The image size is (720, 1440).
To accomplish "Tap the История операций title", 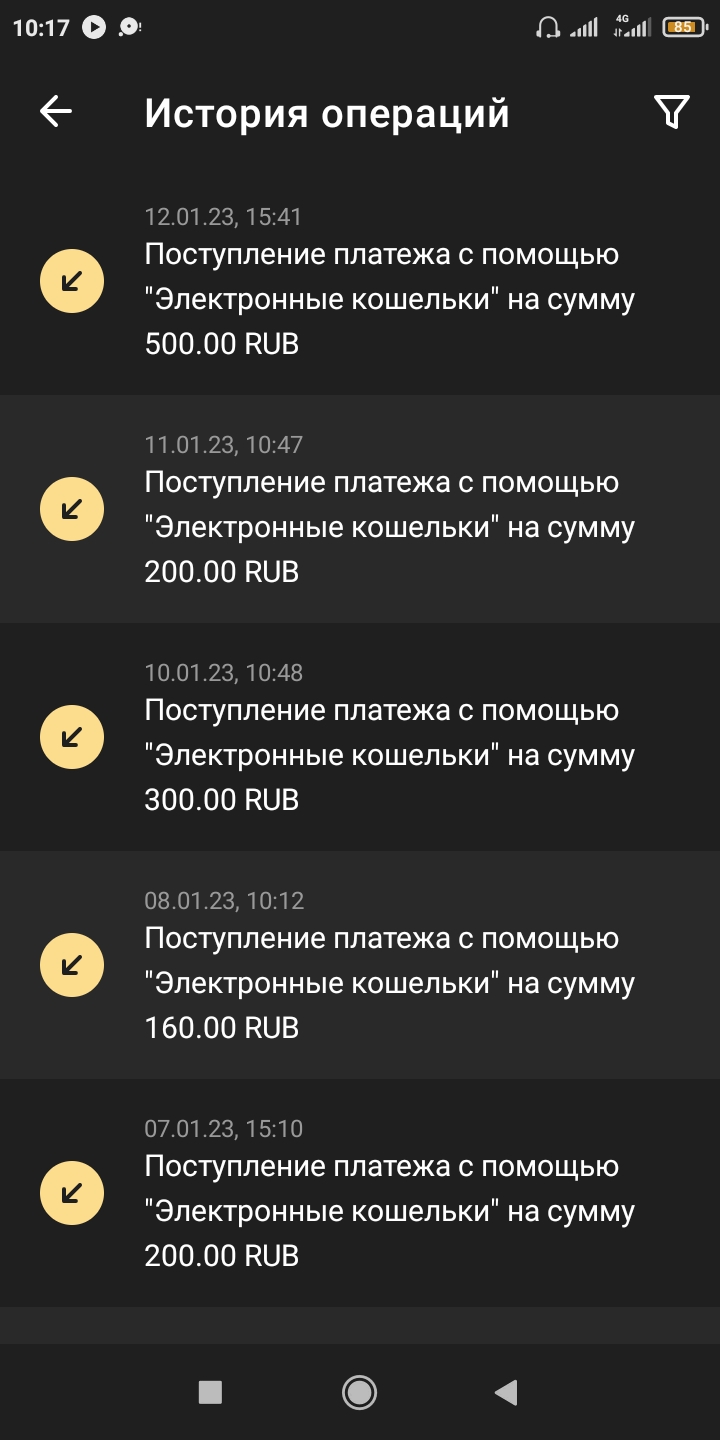I will point(328,112).
